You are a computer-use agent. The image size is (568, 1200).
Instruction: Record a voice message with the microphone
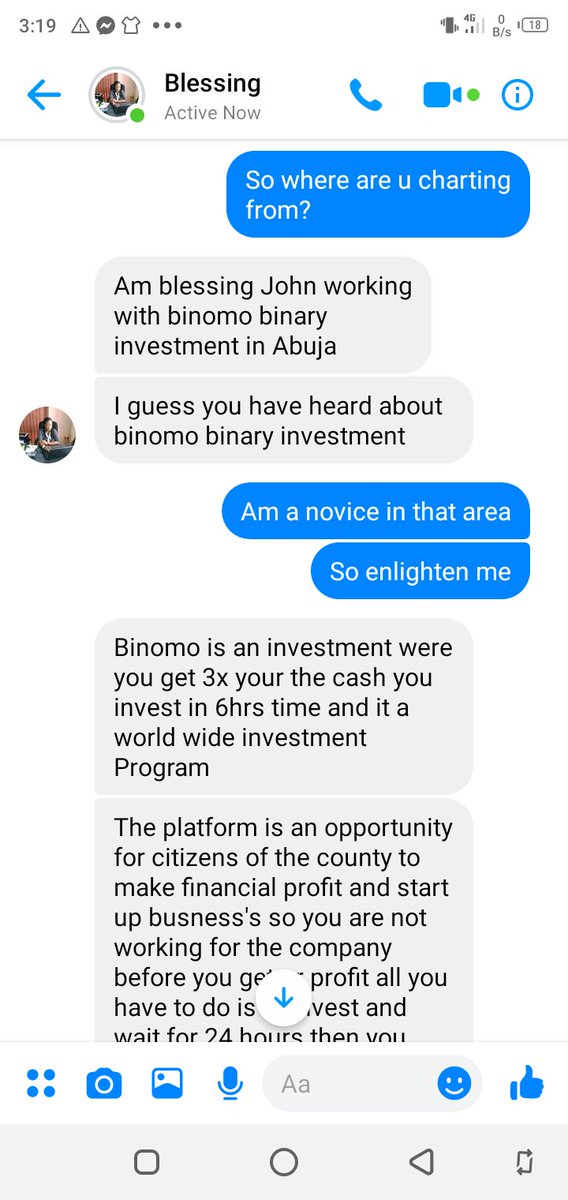point(230,1083)
